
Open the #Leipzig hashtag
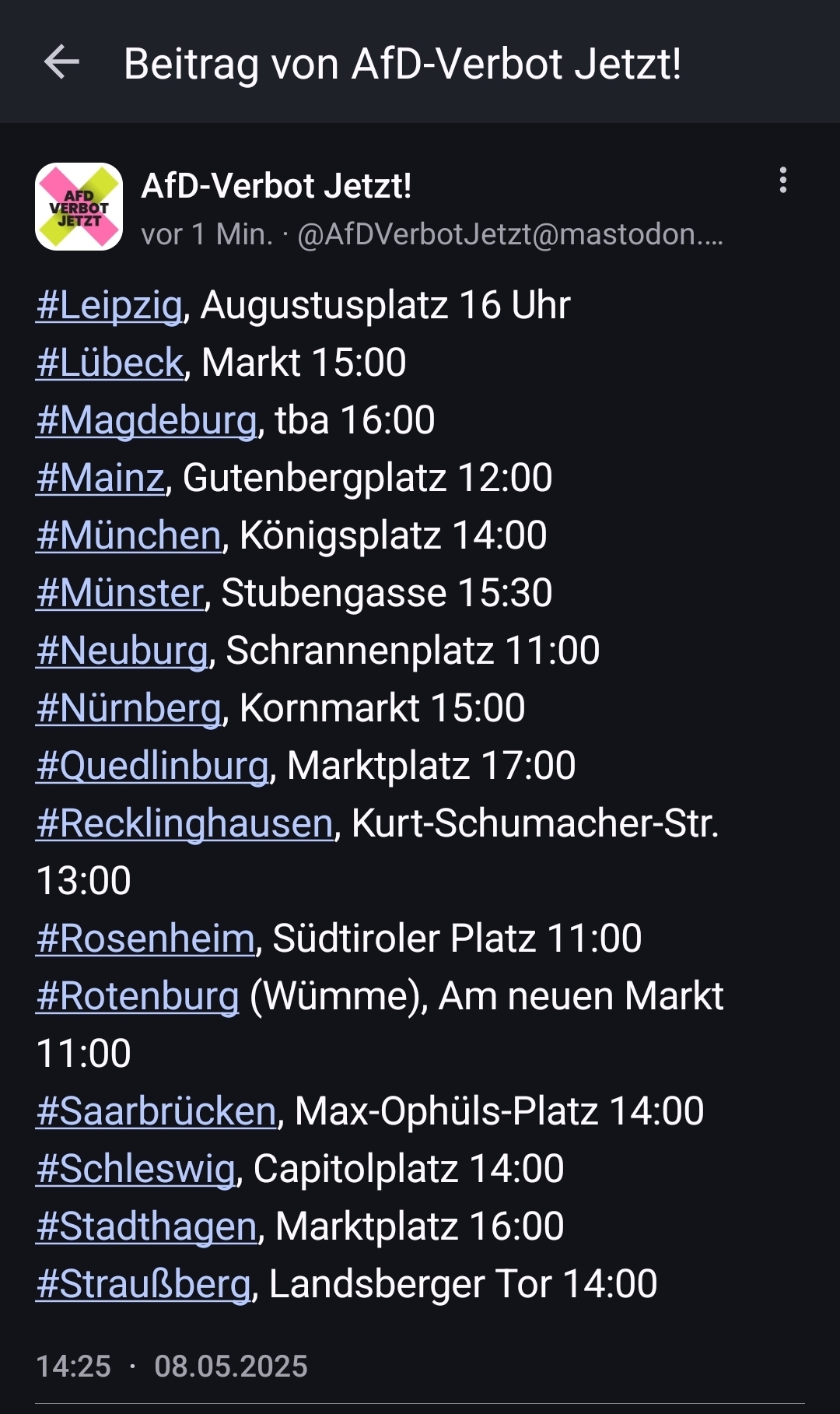tap(109, 305)
